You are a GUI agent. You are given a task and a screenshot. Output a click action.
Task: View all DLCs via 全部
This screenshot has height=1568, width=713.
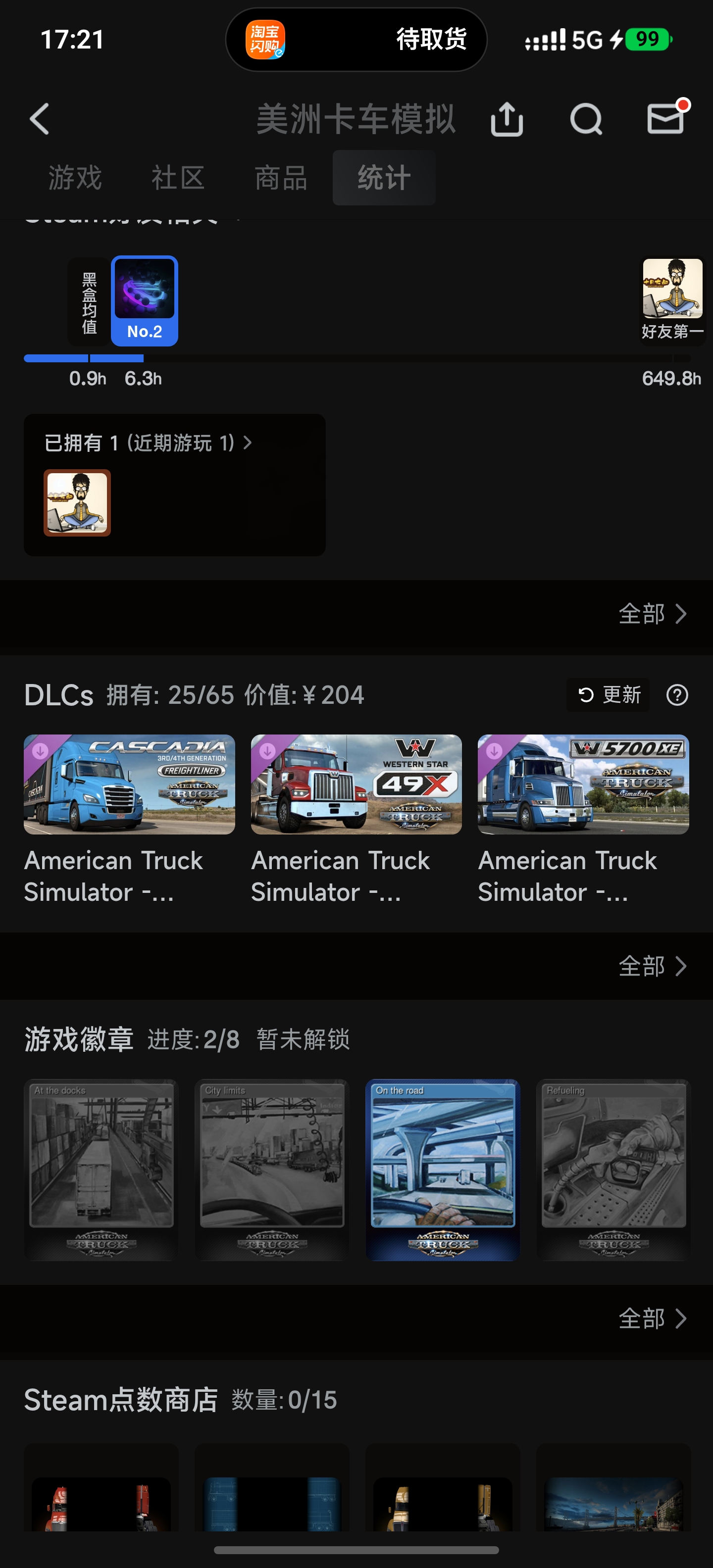(x=652, y=966)
